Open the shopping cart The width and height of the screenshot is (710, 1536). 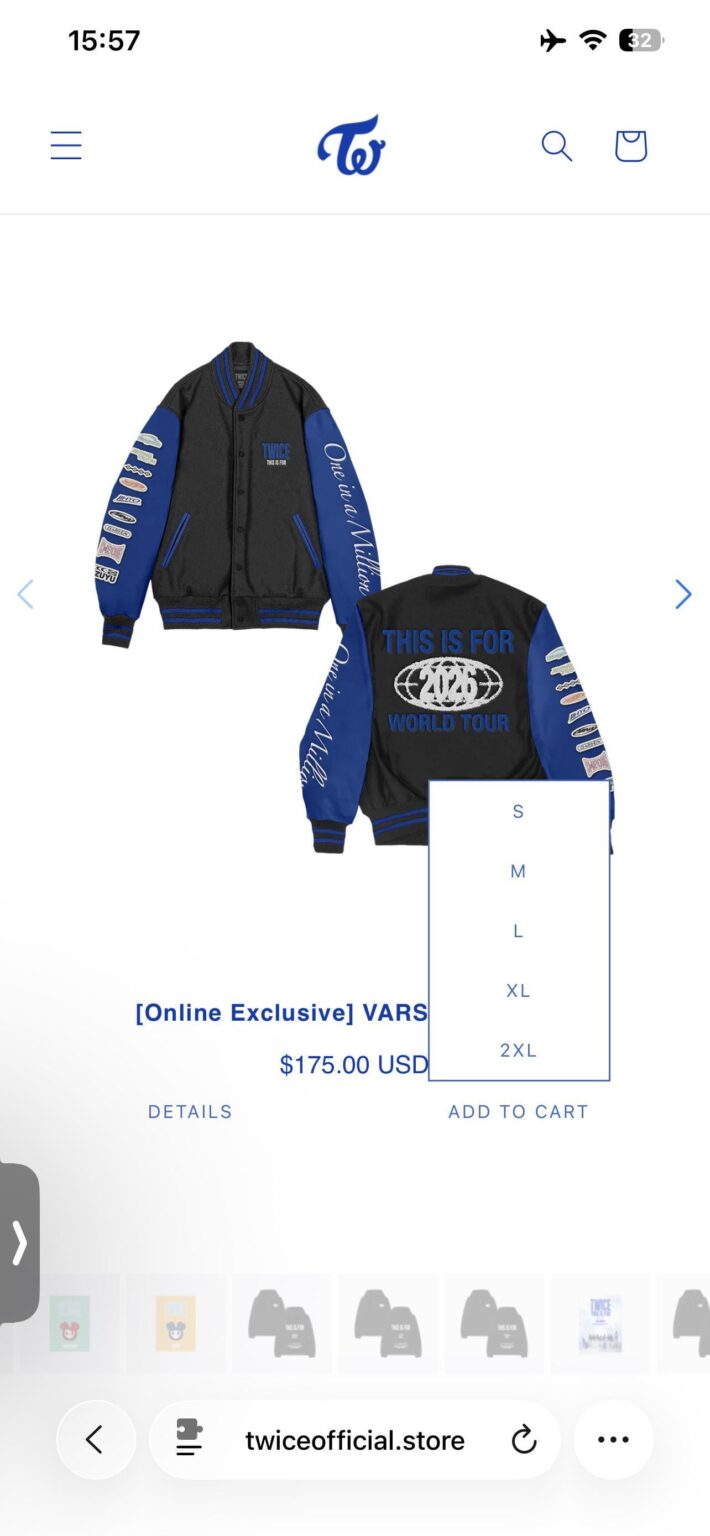point(630,146)
